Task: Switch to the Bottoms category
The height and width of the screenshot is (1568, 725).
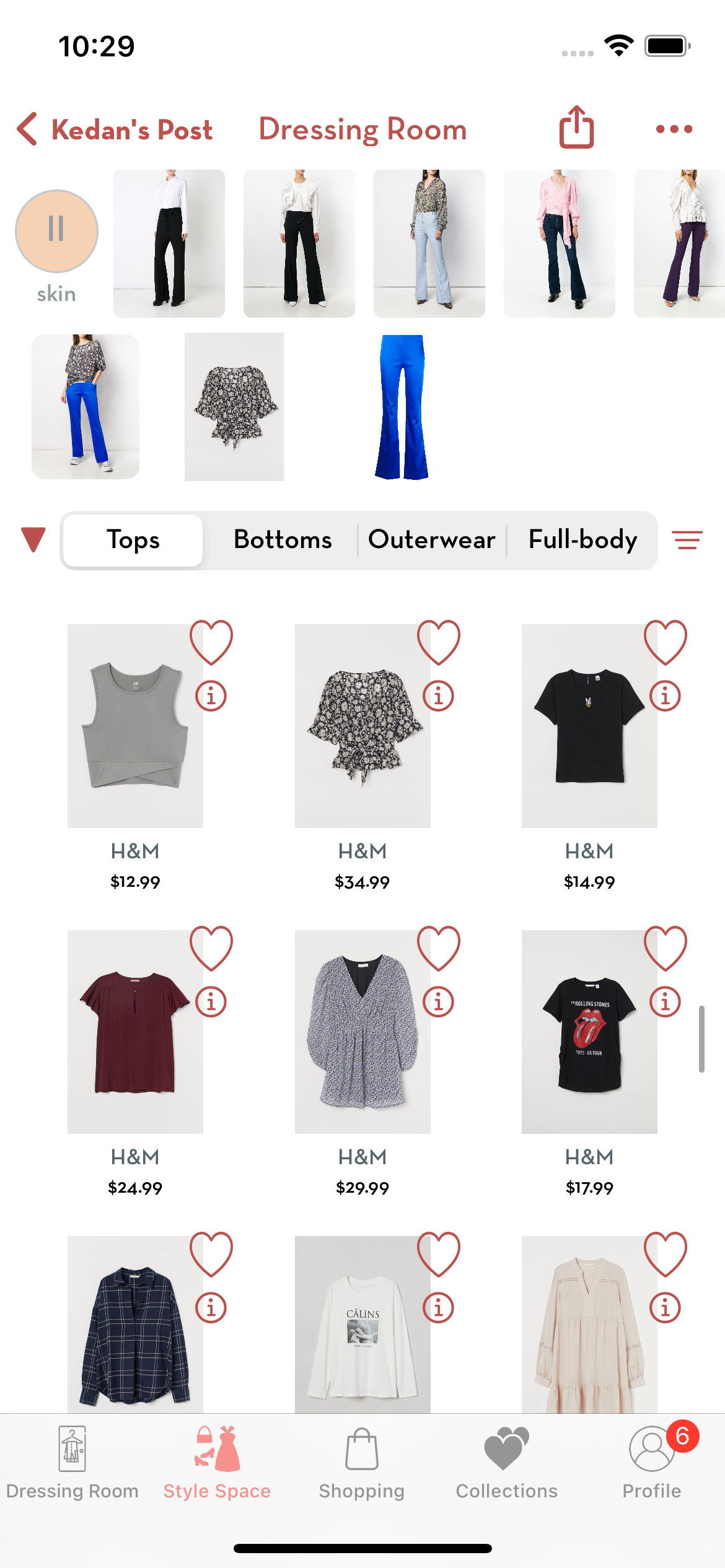Action: [283, 540]
